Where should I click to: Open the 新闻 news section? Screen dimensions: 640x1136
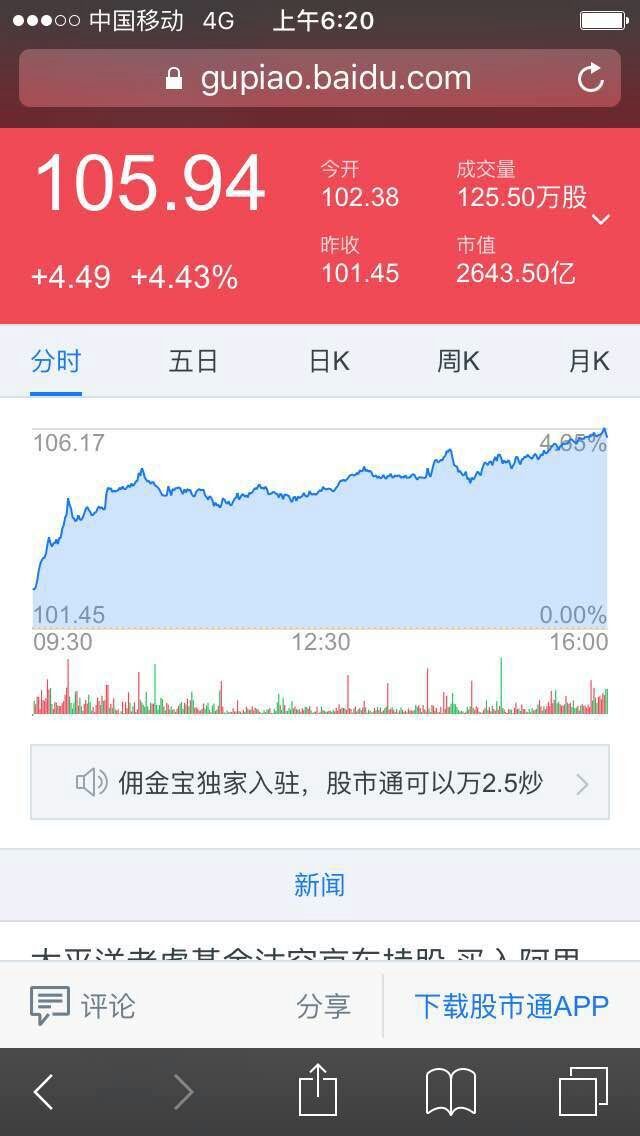[320, 885]
